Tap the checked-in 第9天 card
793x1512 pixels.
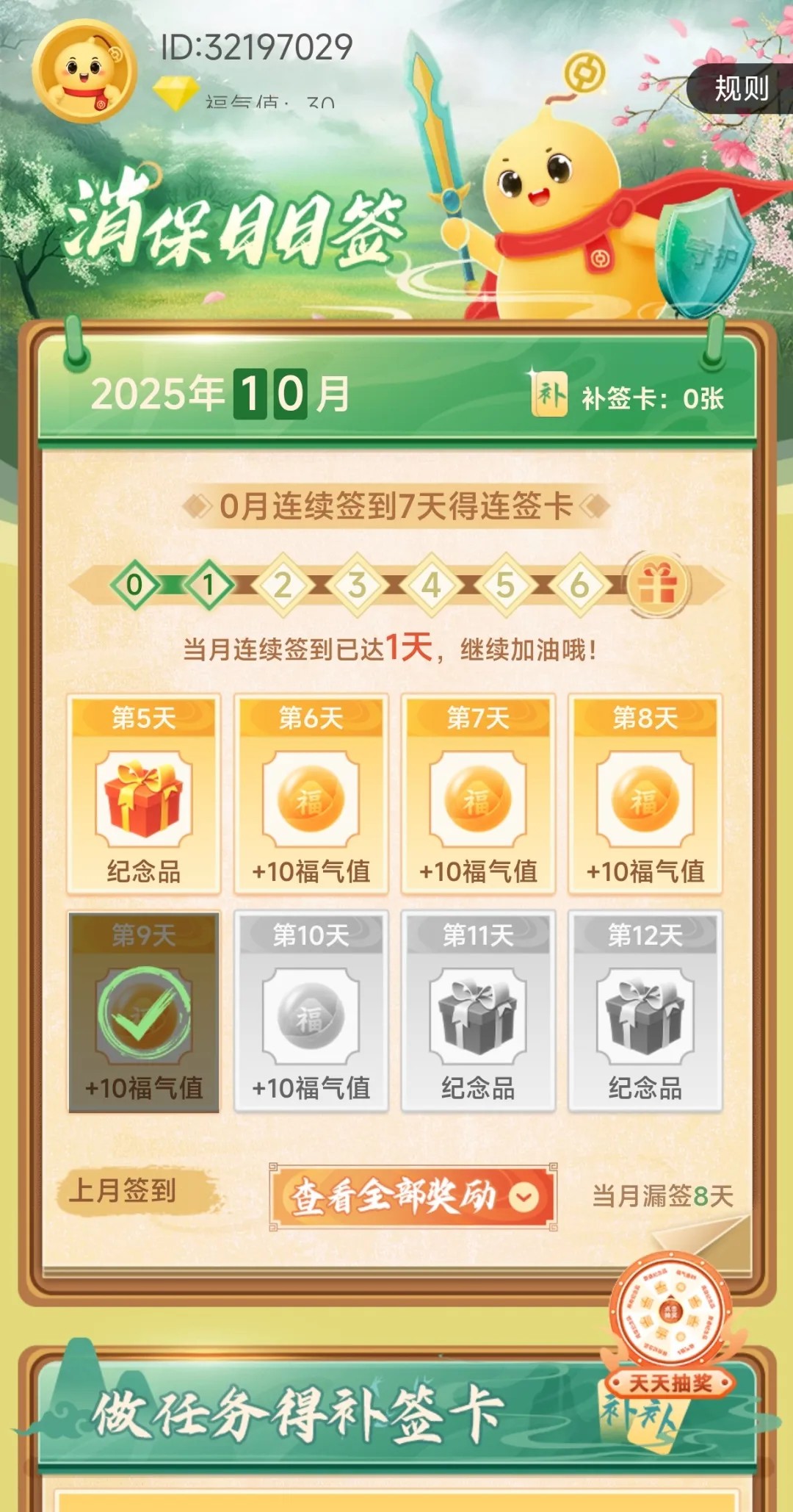(144, 1012)
